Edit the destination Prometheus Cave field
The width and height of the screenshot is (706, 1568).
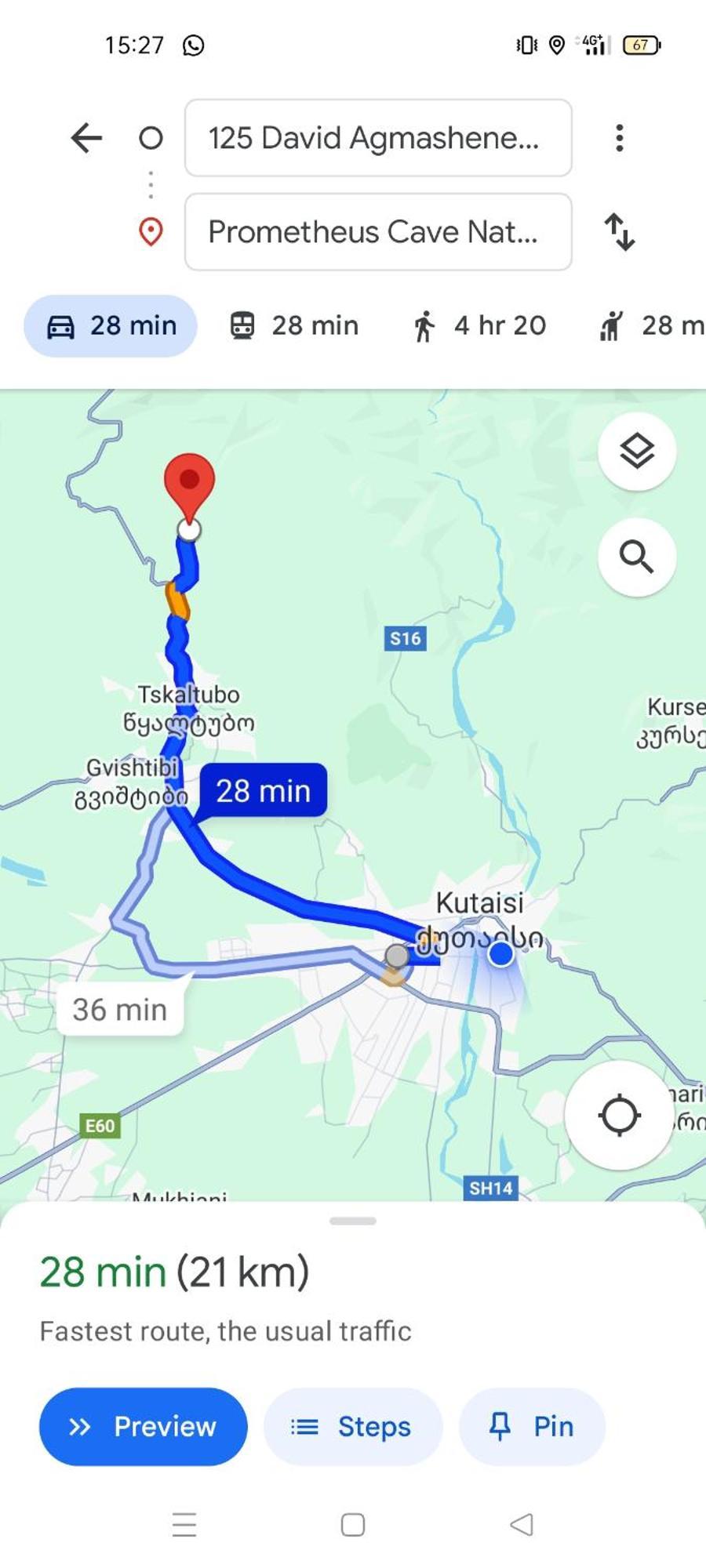(377, 232)
